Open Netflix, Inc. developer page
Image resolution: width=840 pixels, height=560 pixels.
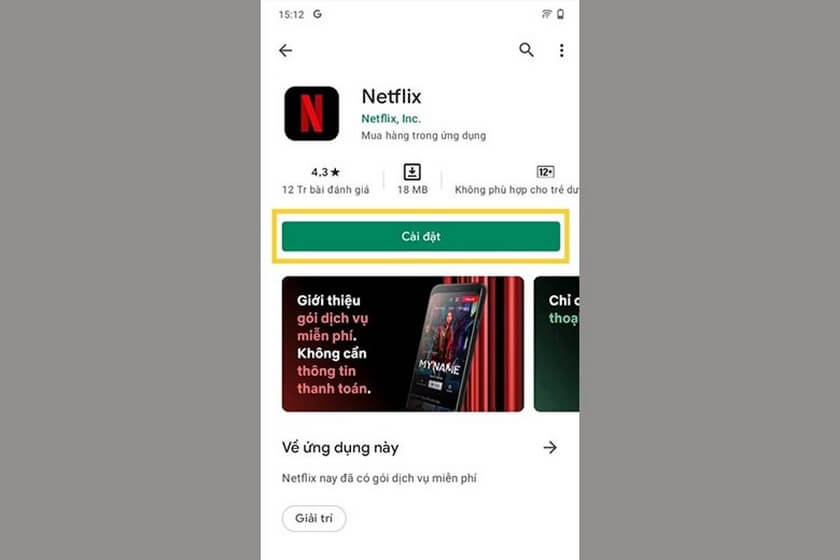[x=391, y=119]
